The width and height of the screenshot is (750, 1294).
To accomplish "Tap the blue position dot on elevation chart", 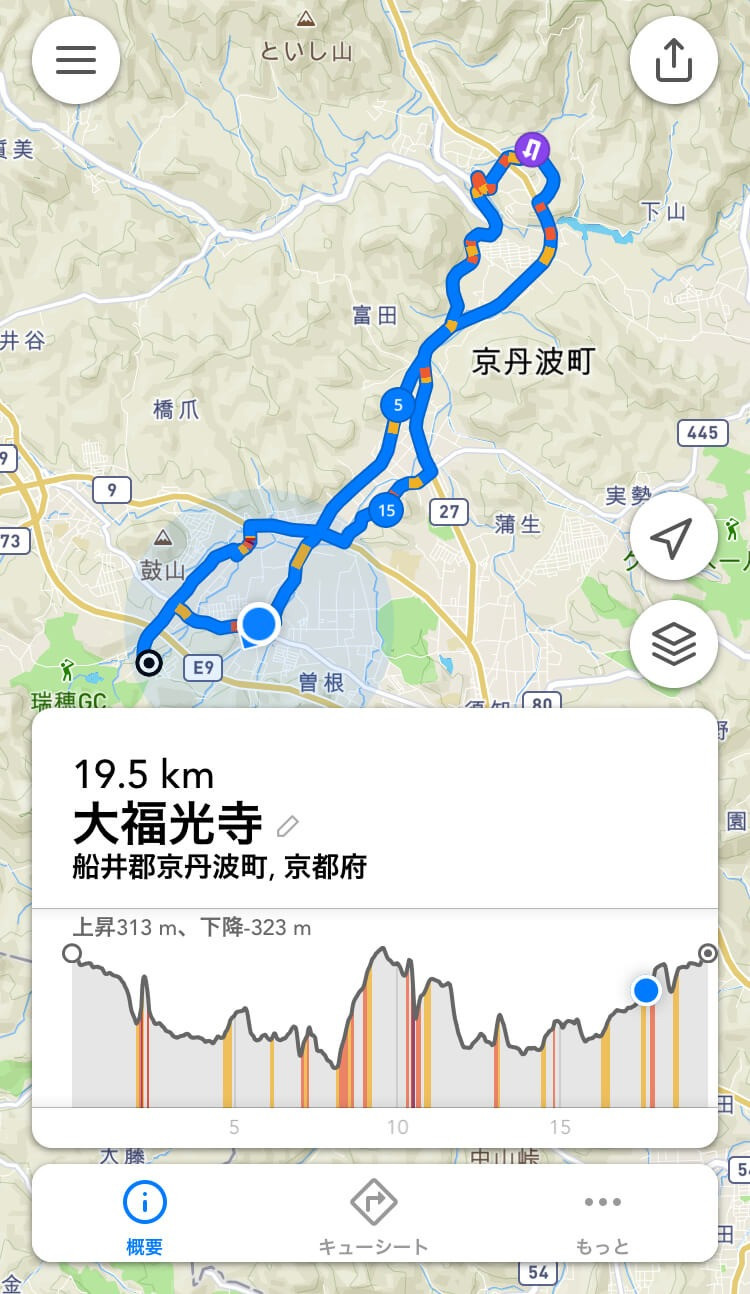I will point(646,991).
